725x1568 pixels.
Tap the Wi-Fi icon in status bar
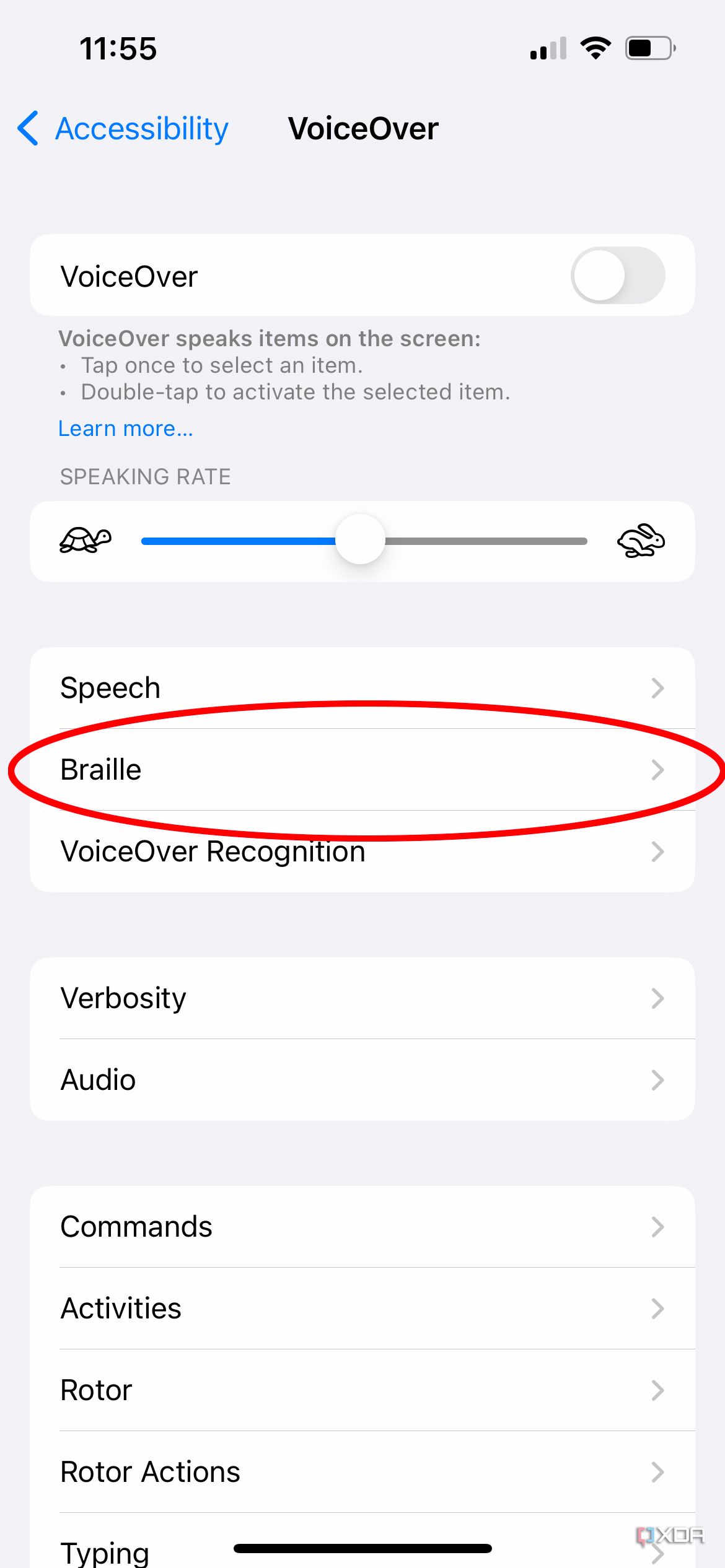pos(595,48)
